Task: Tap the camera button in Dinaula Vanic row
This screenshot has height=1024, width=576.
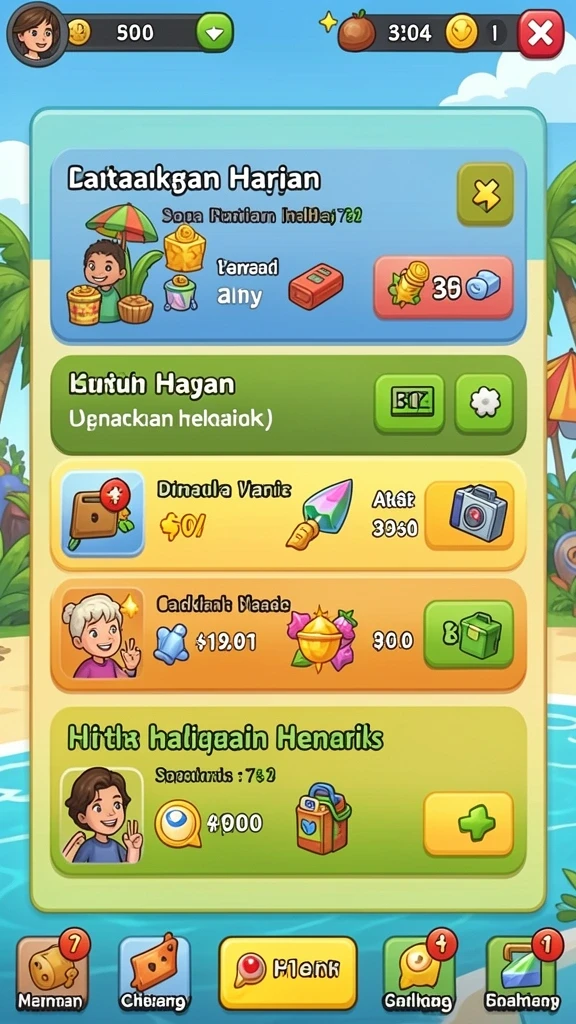Action: click(470, 515)
